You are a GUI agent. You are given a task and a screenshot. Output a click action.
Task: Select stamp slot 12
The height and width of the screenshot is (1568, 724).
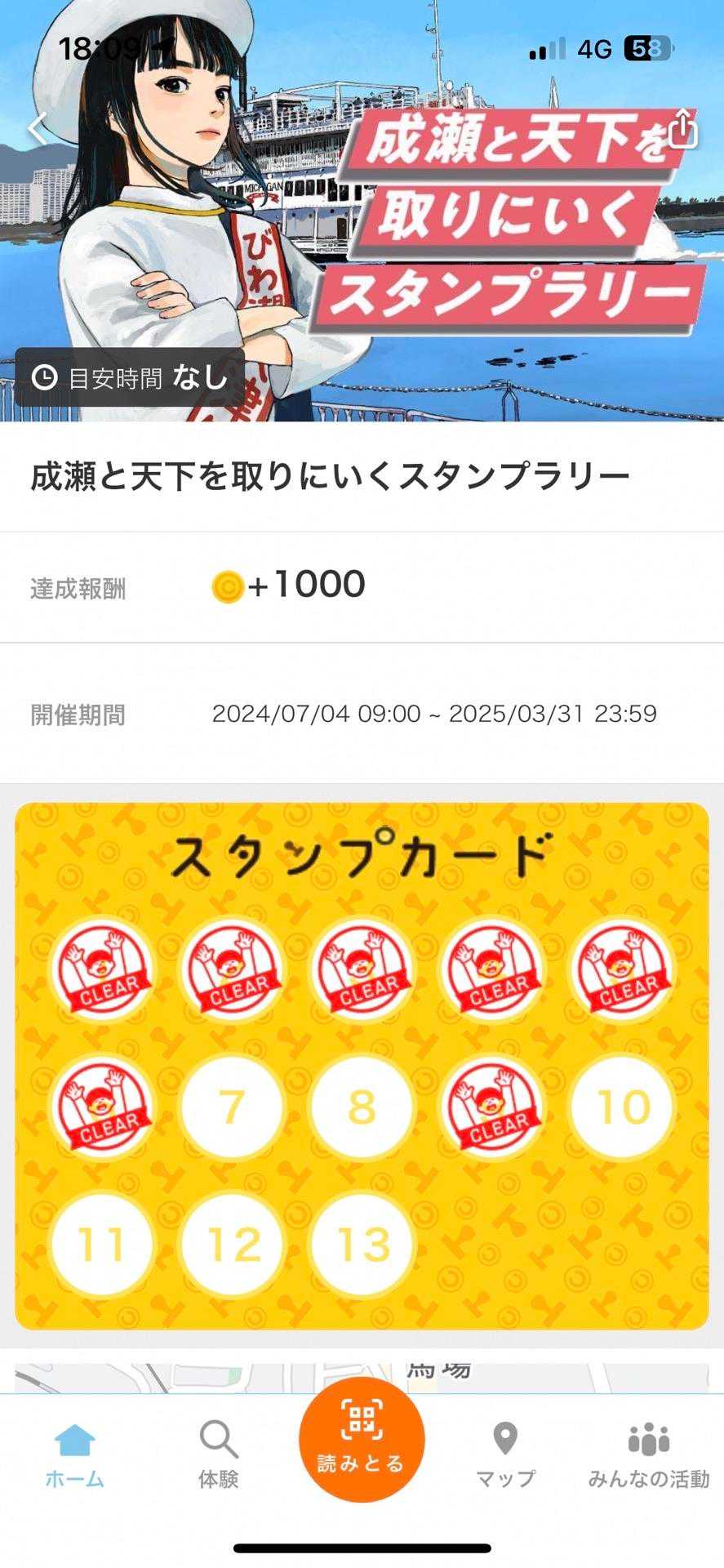pos(232,1244)
